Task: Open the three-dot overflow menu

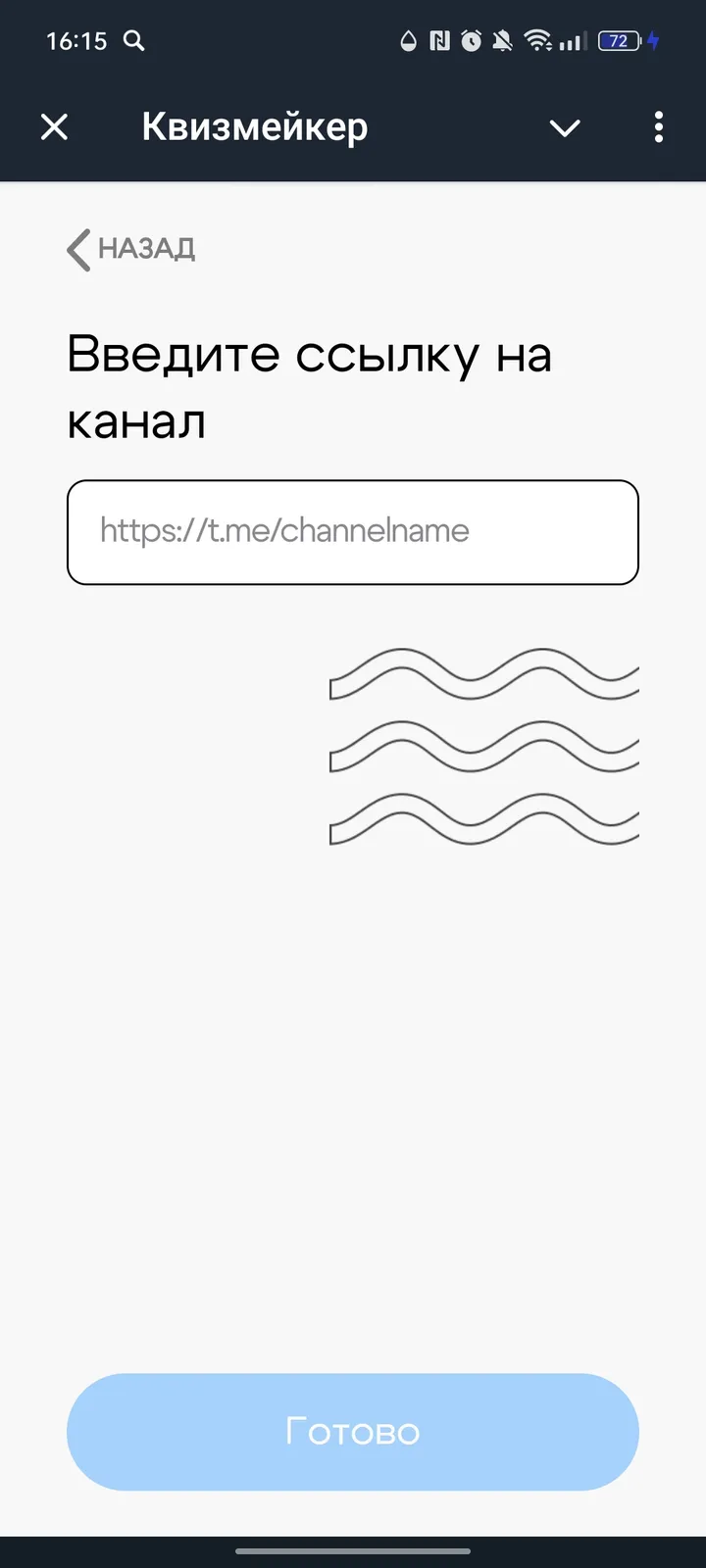Action: pyautogui.click(x=658, y=127)
